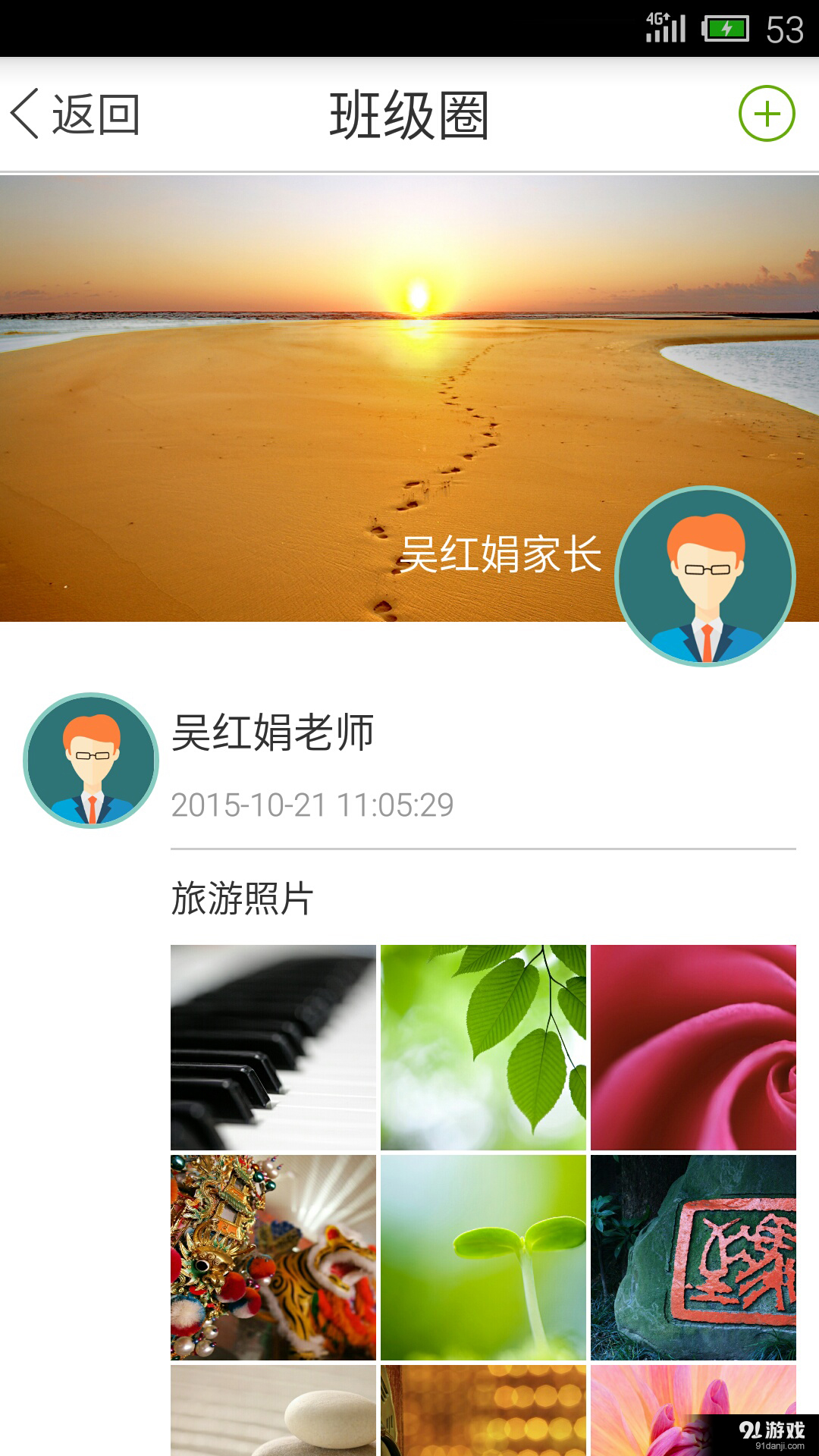Select the 班级圈 title
This screenshot has height=1456, width=819.
point(409,114)
